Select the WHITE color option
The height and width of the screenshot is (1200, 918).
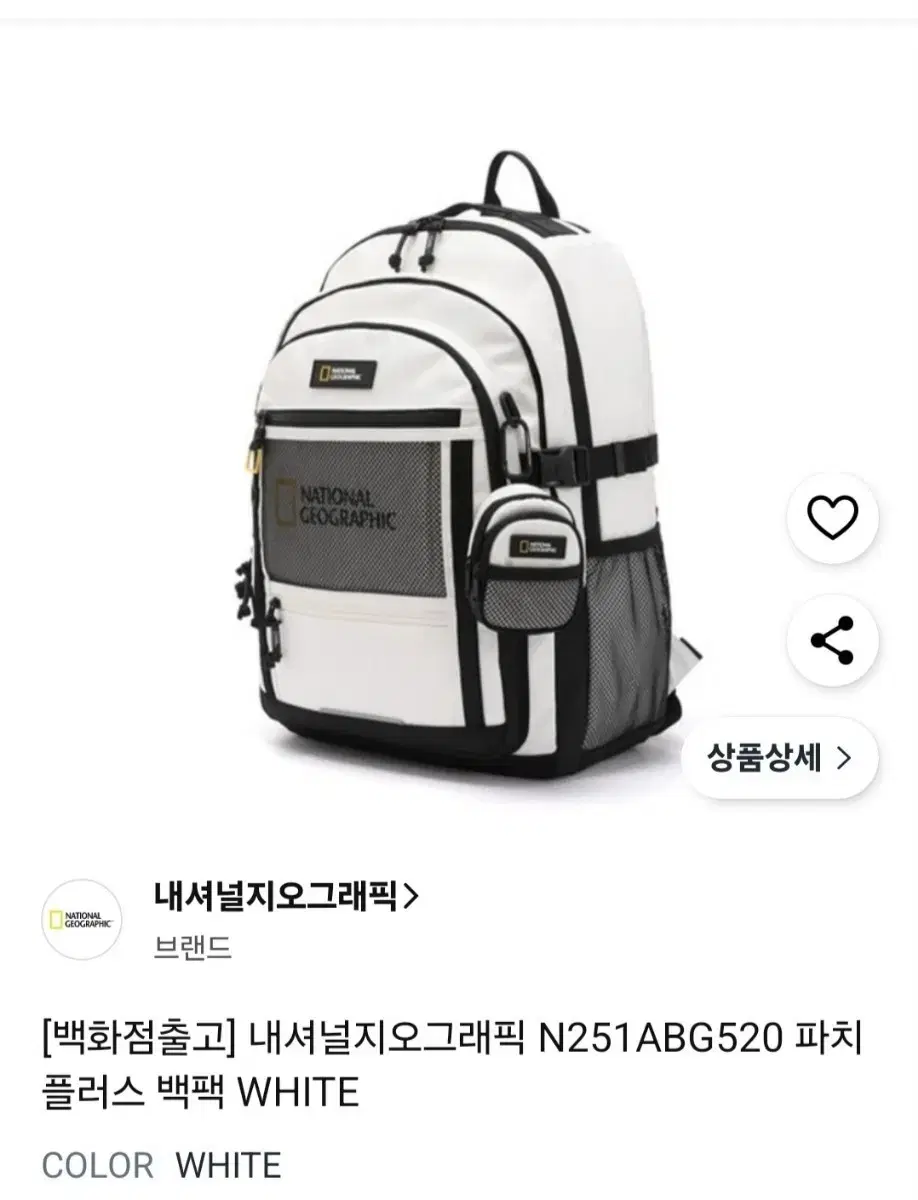tap(223, 1165)
